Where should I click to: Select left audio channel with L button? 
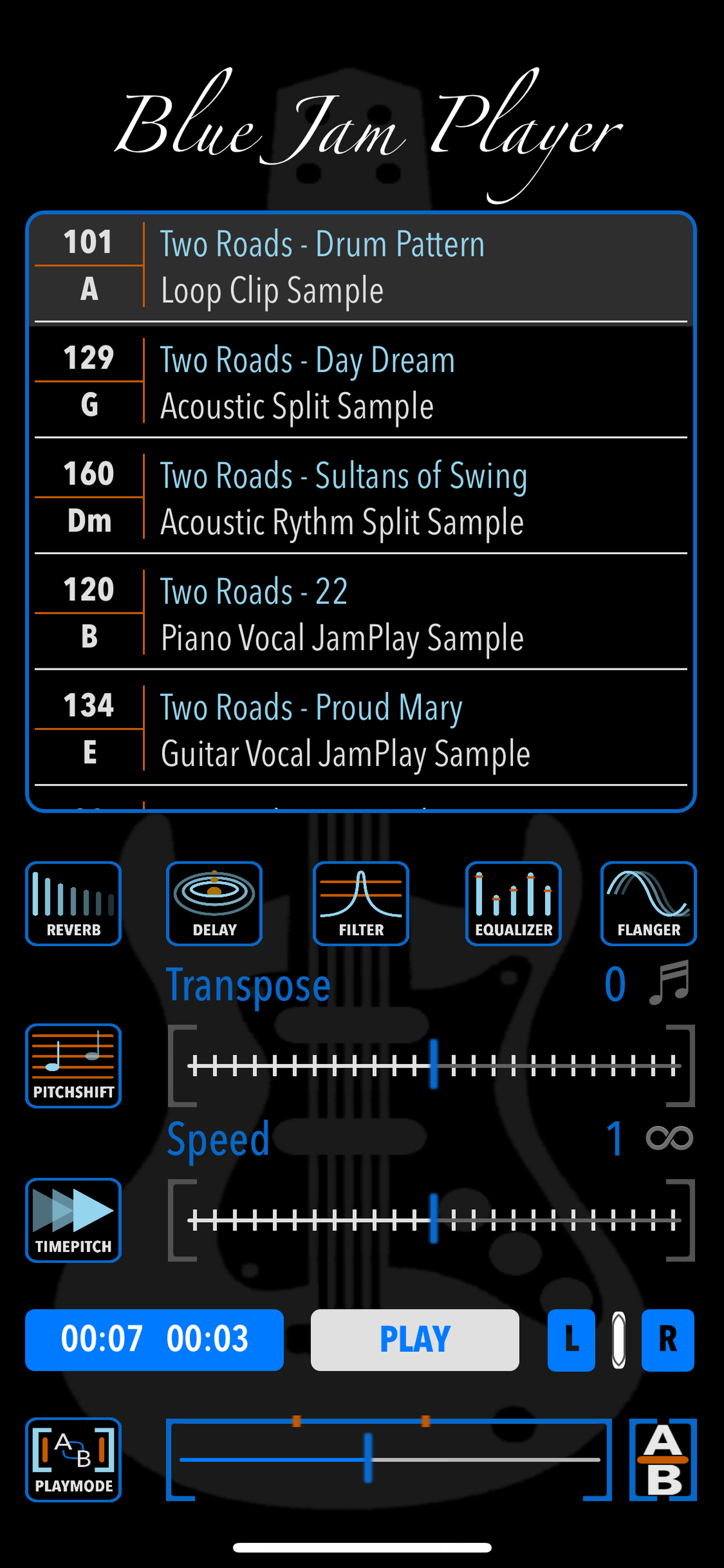tap(571, 1341)
